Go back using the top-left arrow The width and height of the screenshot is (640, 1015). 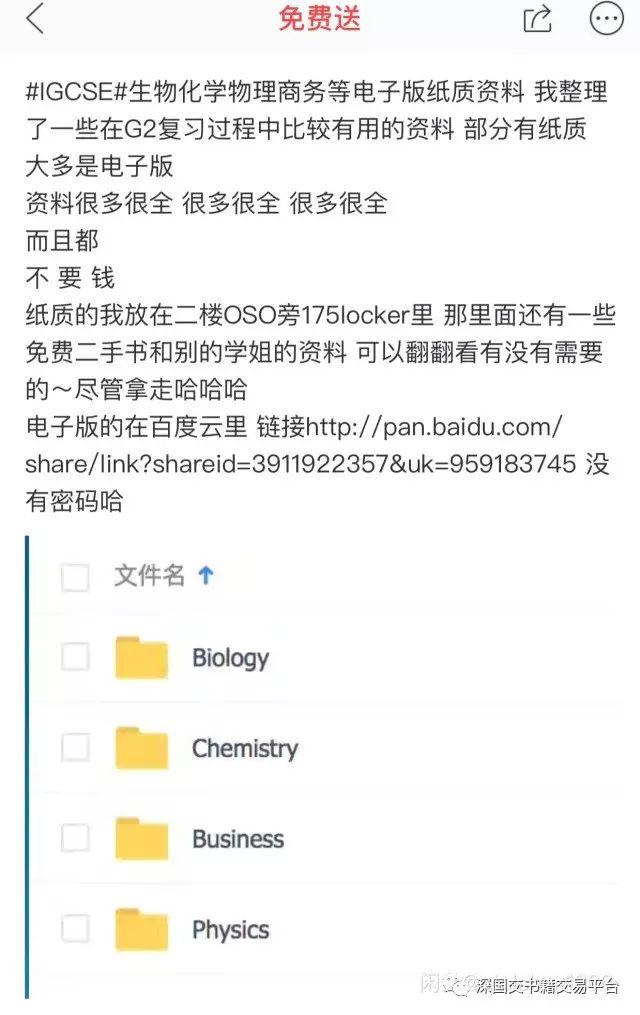(35, 19)
